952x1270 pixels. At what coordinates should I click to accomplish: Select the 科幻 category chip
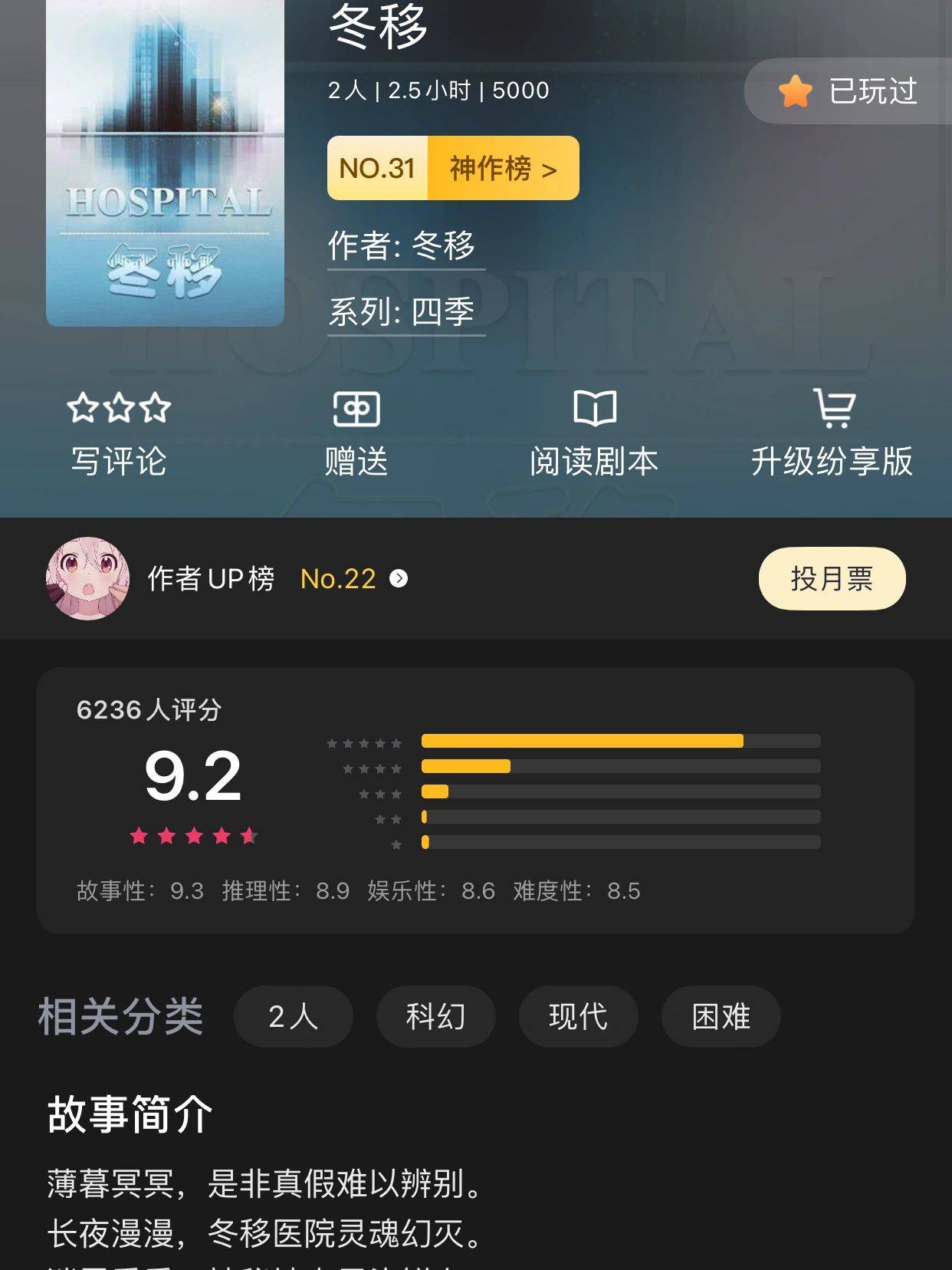pos(435,1017)
